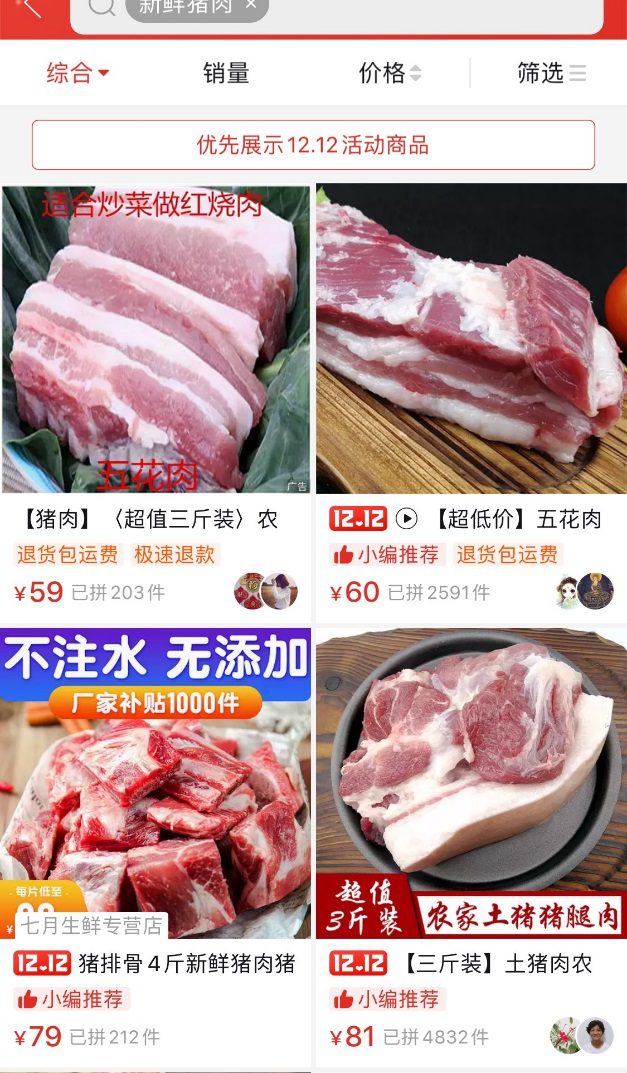Open the ¥79 猪排骨4斤 product
Screen dimensions: 627x1073
[x=156, y=847]
